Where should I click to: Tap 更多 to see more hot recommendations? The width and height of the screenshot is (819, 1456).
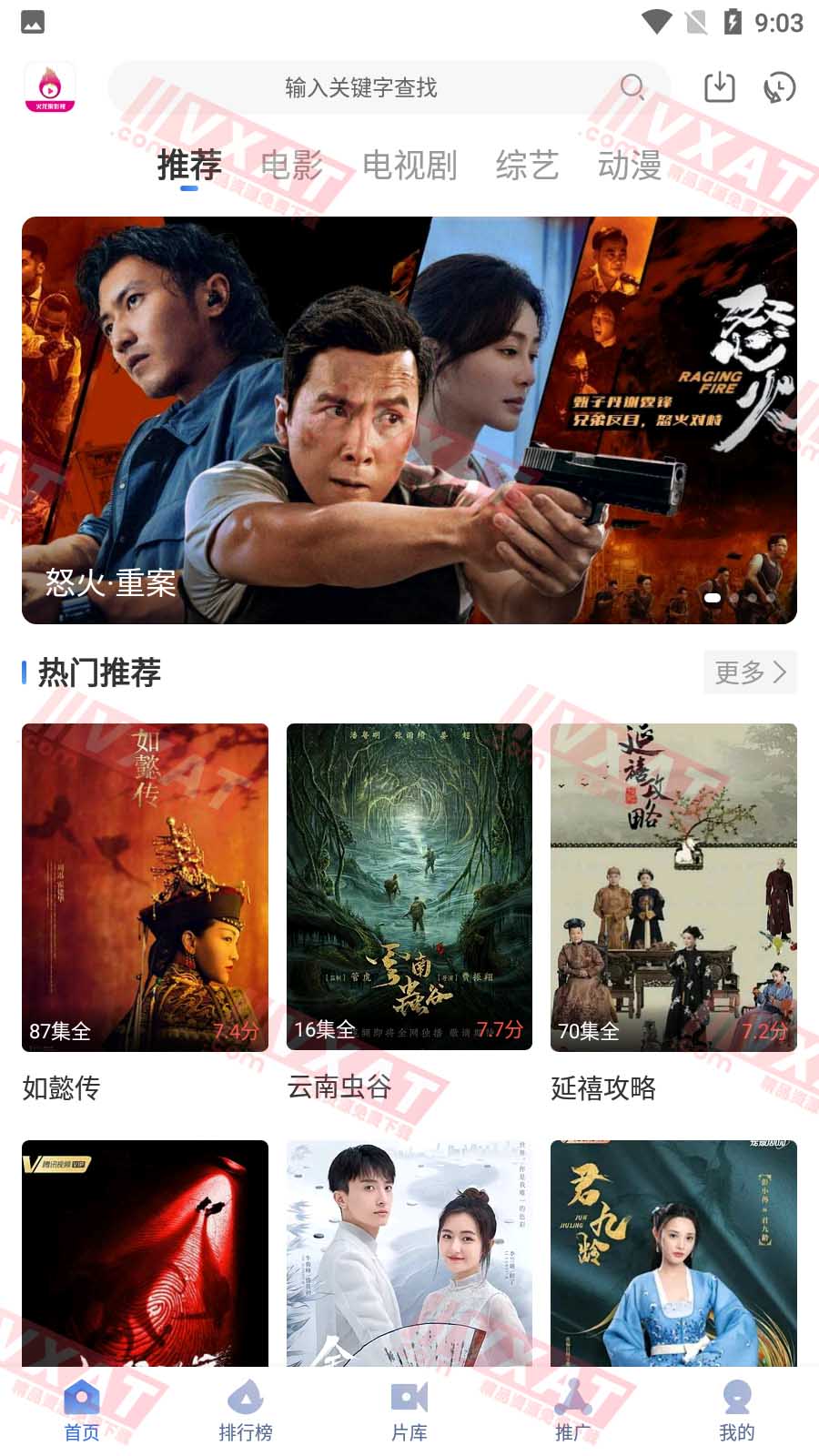coord(749,673)
